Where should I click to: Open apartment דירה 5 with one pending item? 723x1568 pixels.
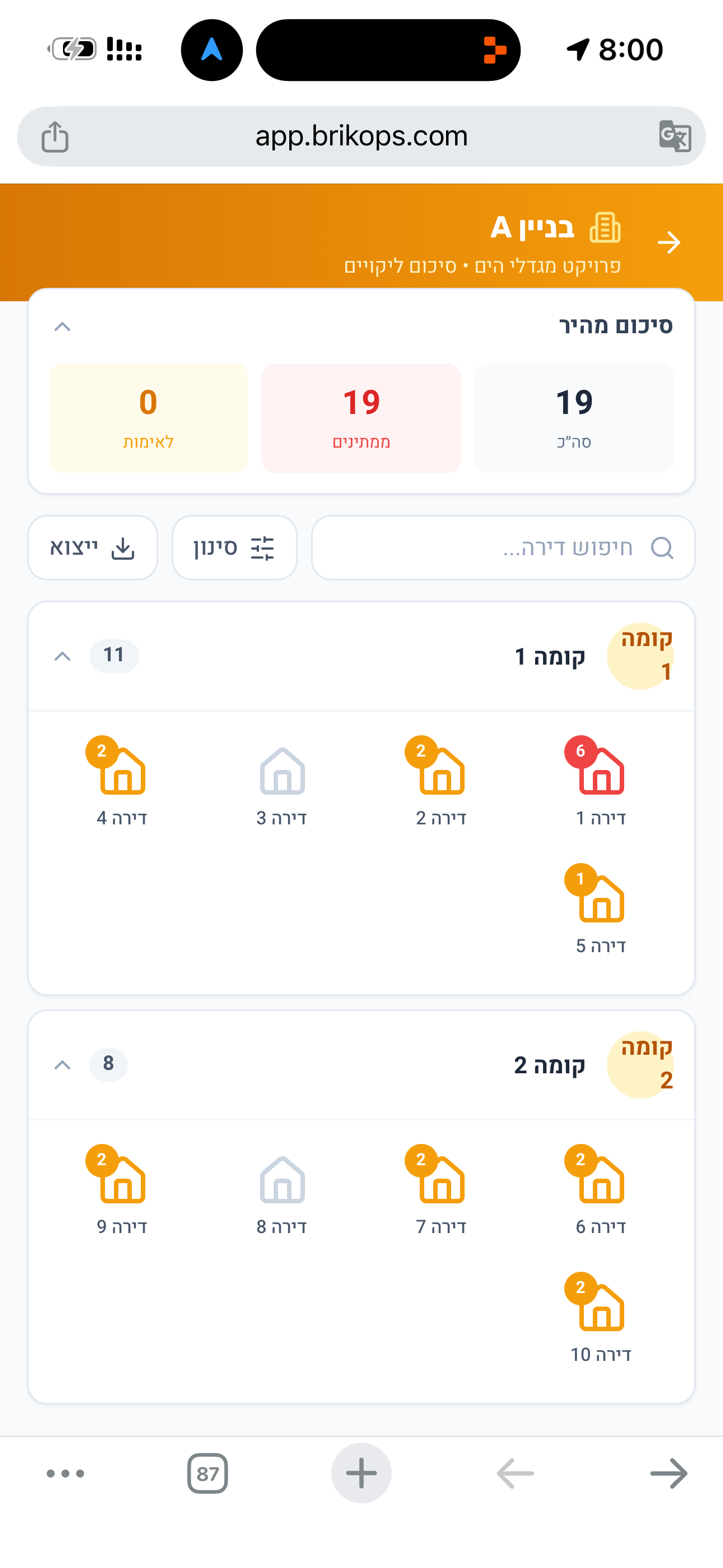click(598, 900)
